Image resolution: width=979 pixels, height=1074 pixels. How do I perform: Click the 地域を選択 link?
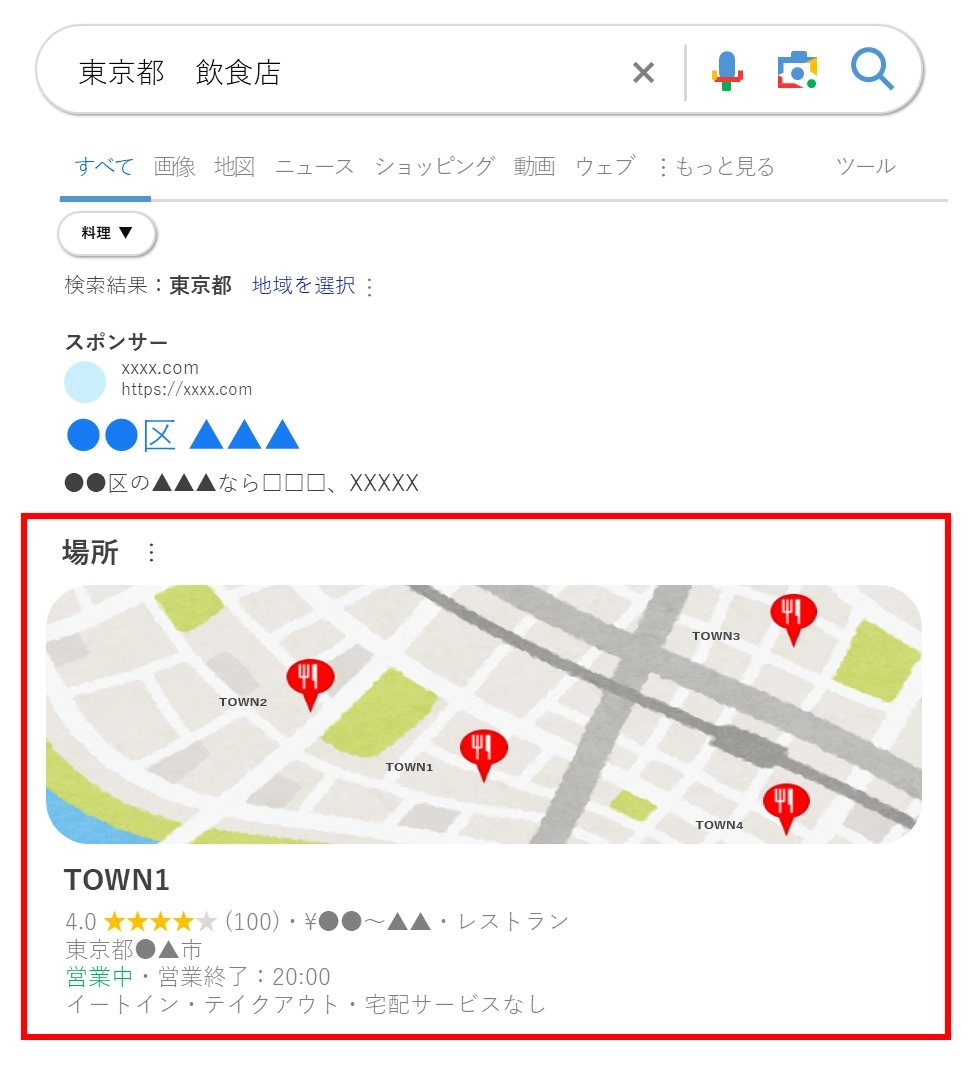click(305, 286)
